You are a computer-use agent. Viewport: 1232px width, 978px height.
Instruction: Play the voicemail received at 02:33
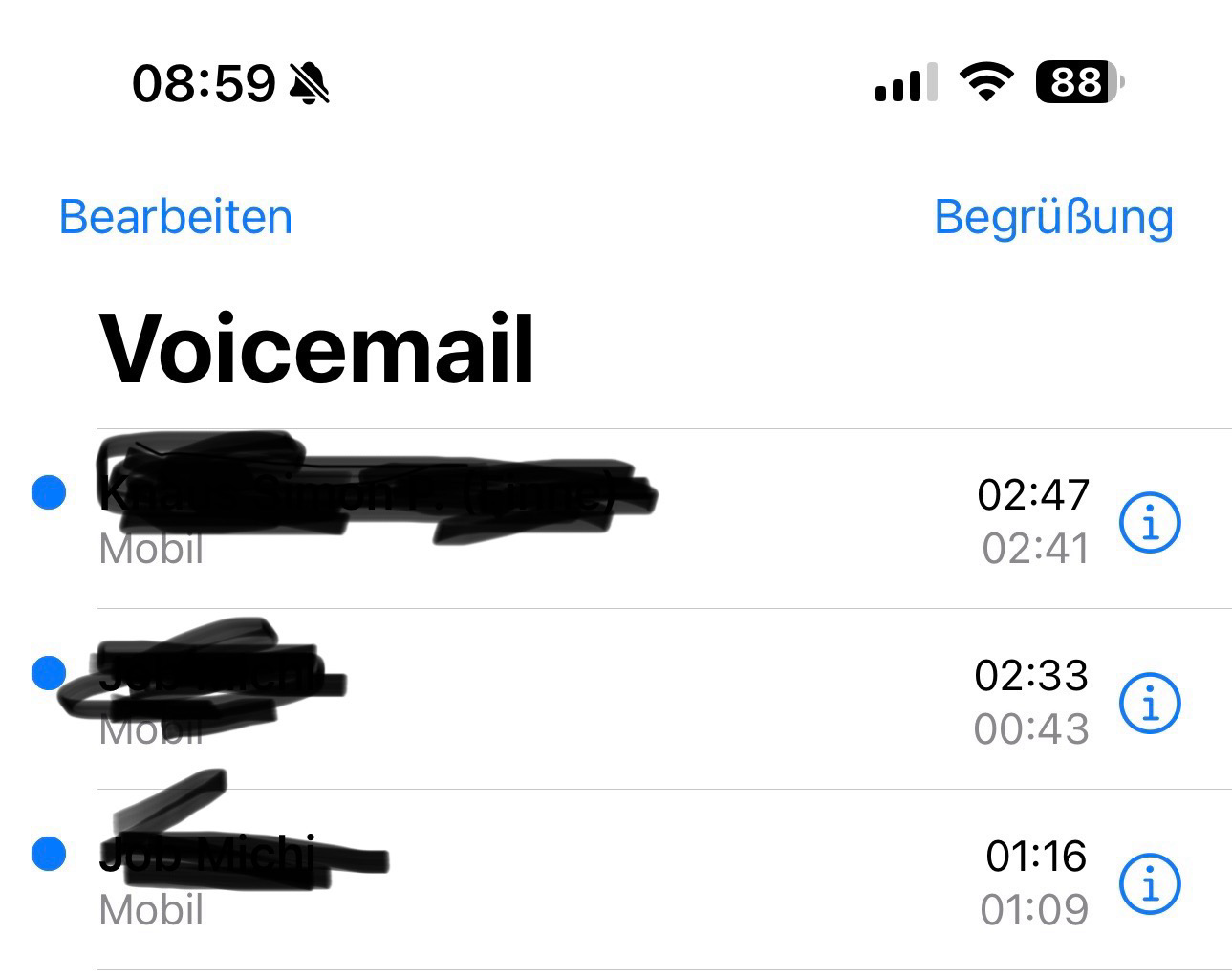tap(573, 701)
